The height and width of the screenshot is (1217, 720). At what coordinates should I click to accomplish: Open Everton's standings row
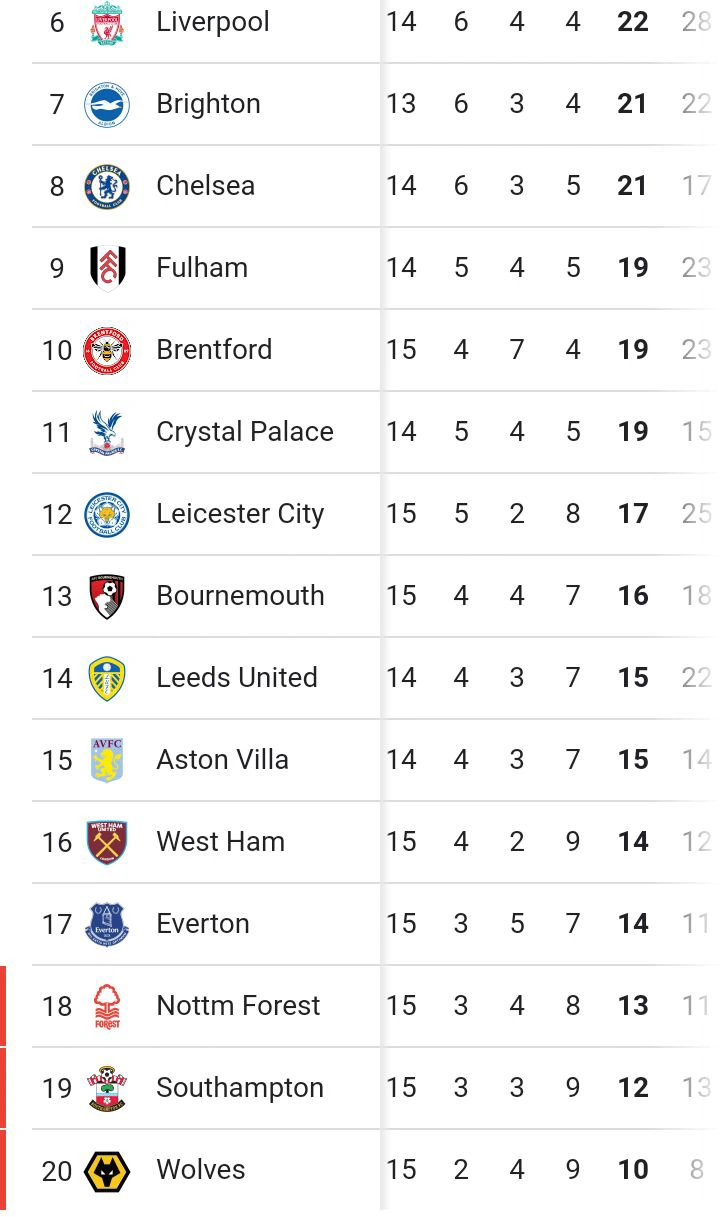pos(360,924)
